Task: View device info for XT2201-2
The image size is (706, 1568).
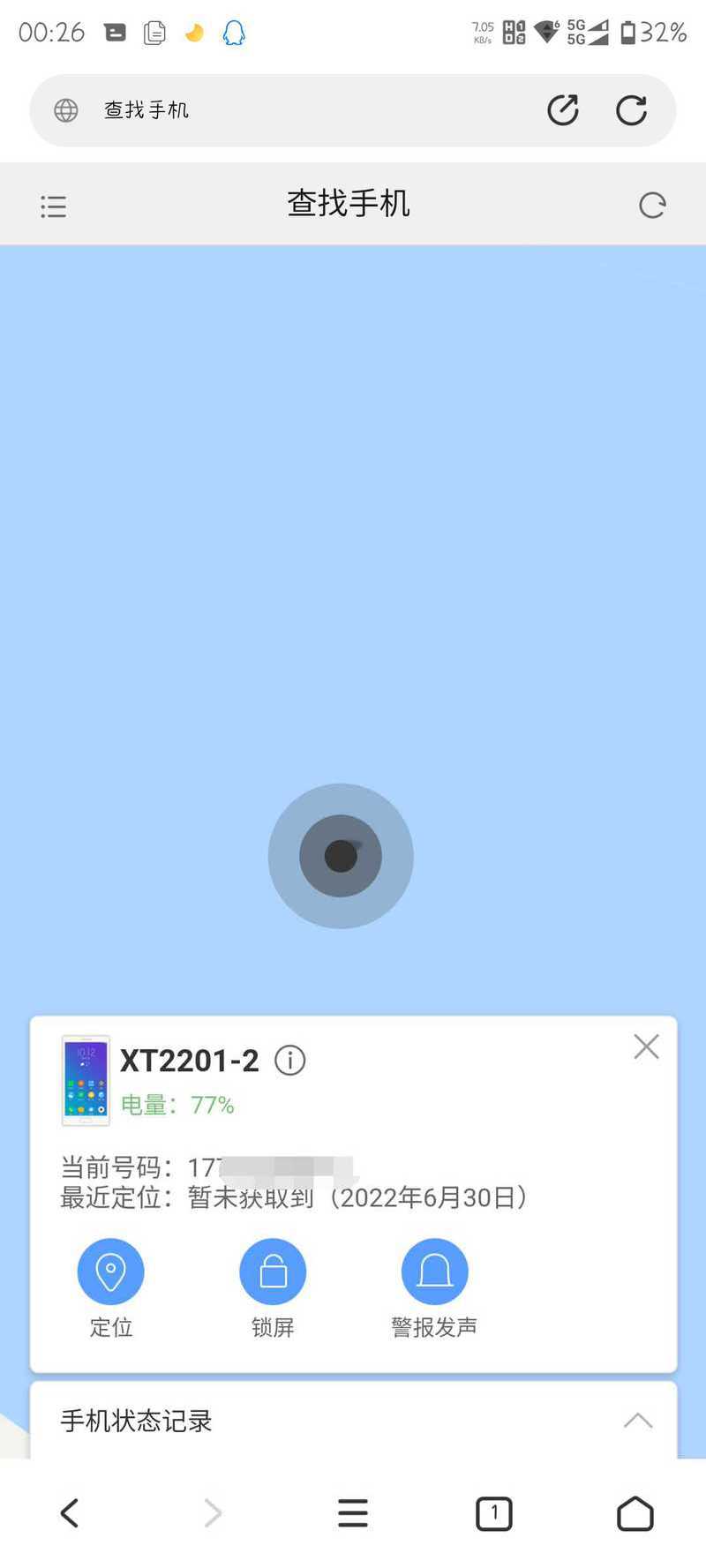Action: (290, 1060)
